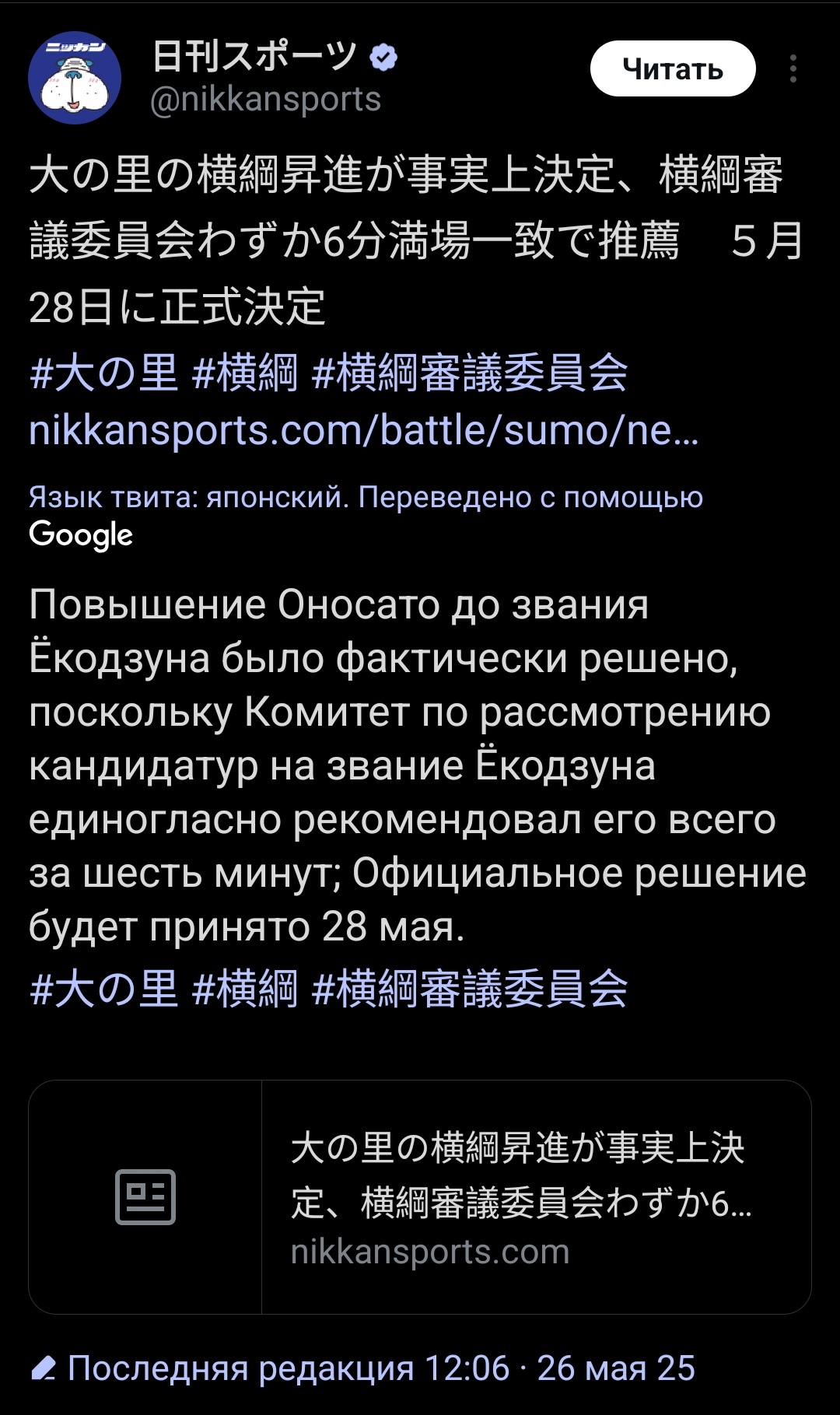Tap the Читать follow button
Viewport: 840px width, 1415px height.
click(672, 69)
